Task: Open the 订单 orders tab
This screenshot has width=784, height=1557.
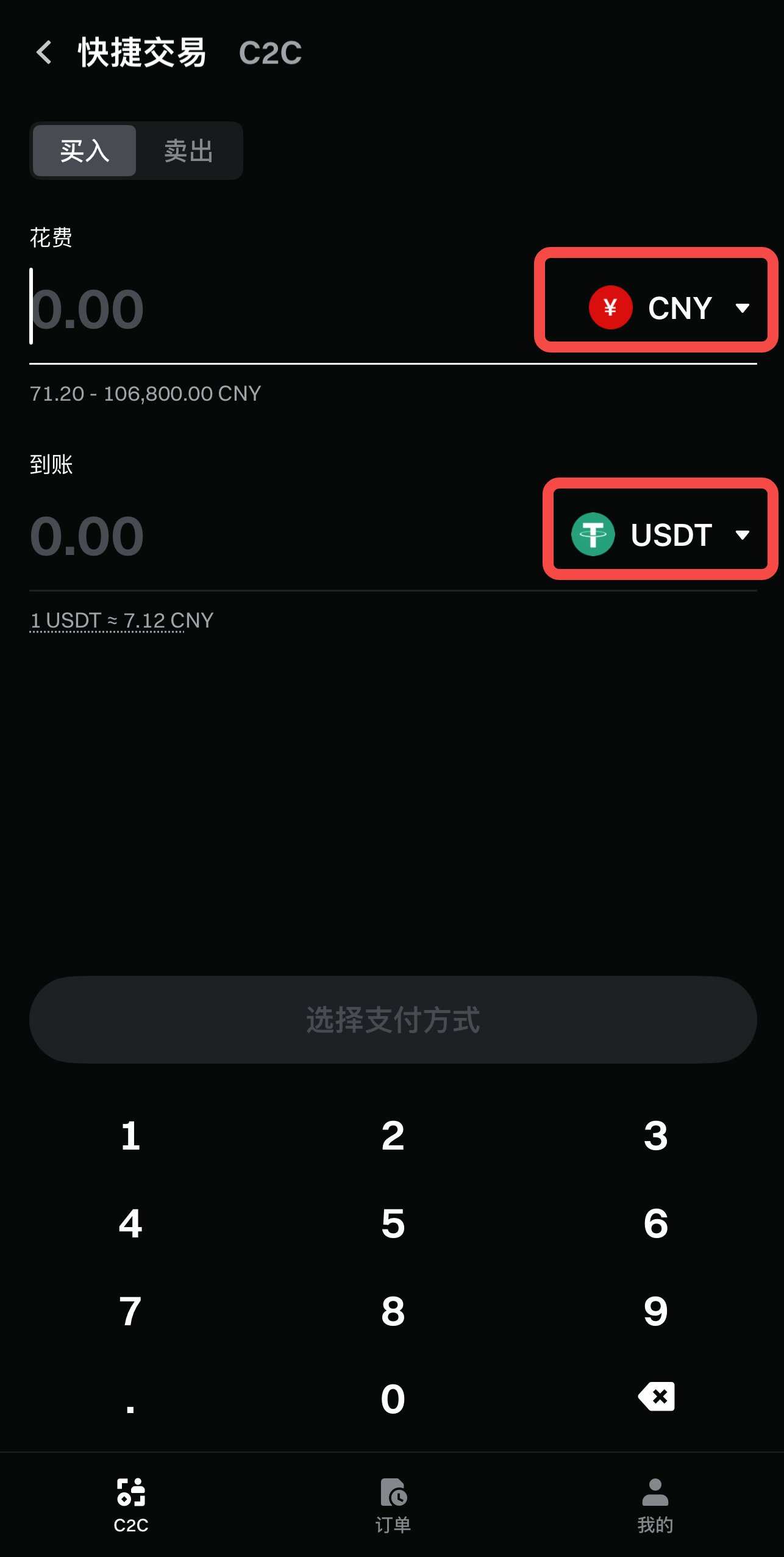Action: [x=393, y=1505]
